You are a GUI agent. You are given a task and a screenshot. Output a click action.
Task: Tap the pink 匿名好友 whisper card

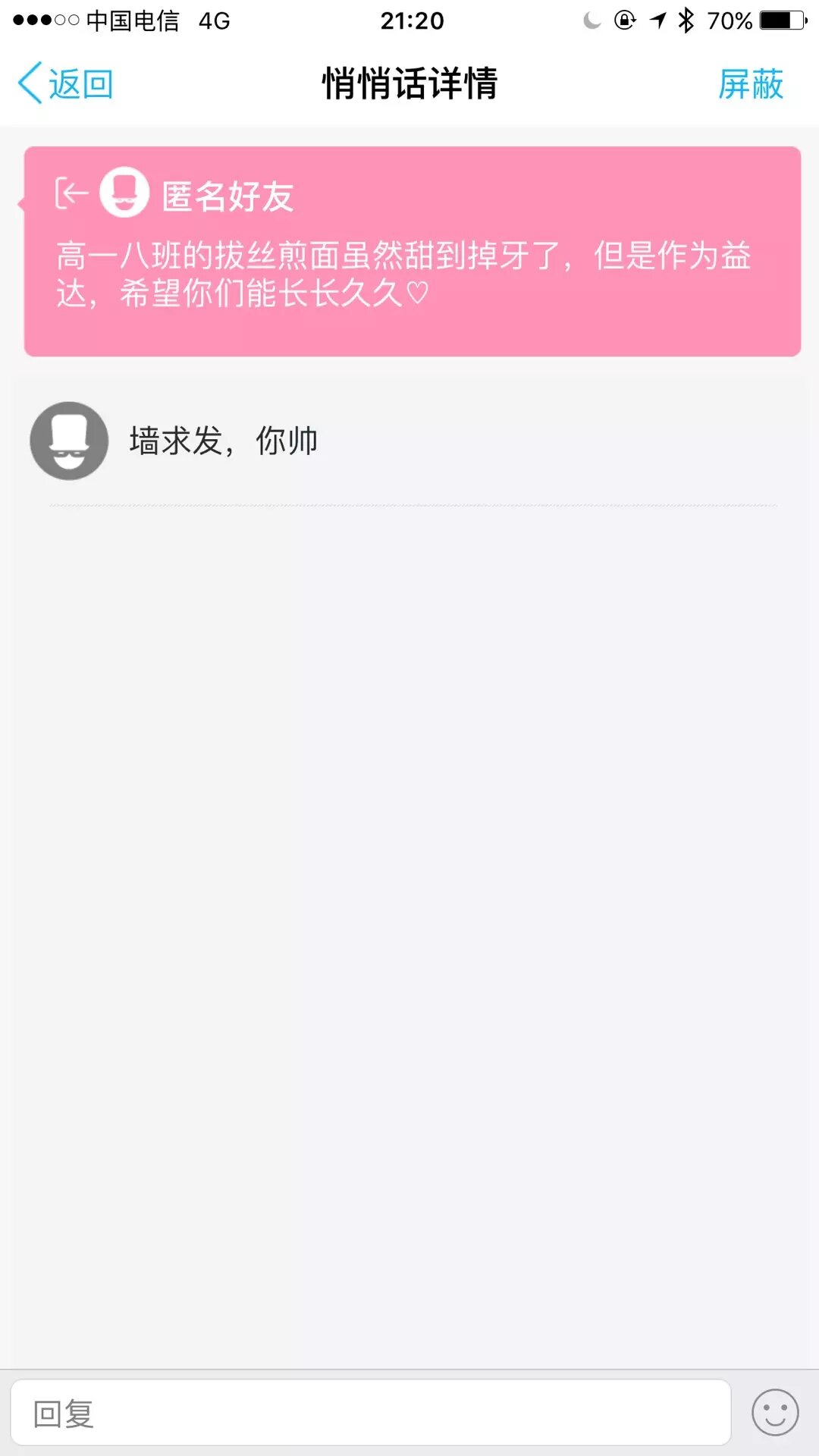[x=412, y=251]
